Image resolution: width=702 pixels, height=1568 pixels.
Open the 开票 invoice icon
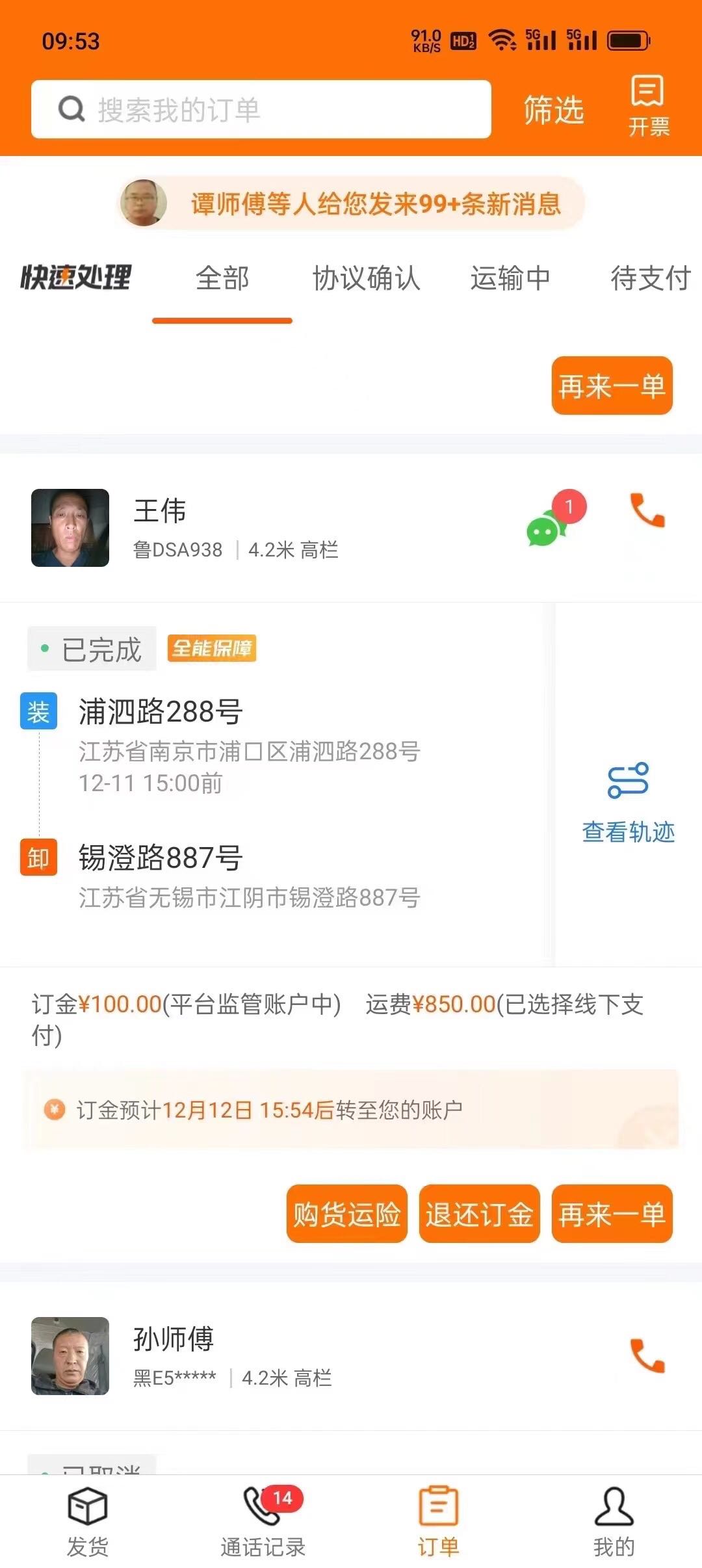648,106
